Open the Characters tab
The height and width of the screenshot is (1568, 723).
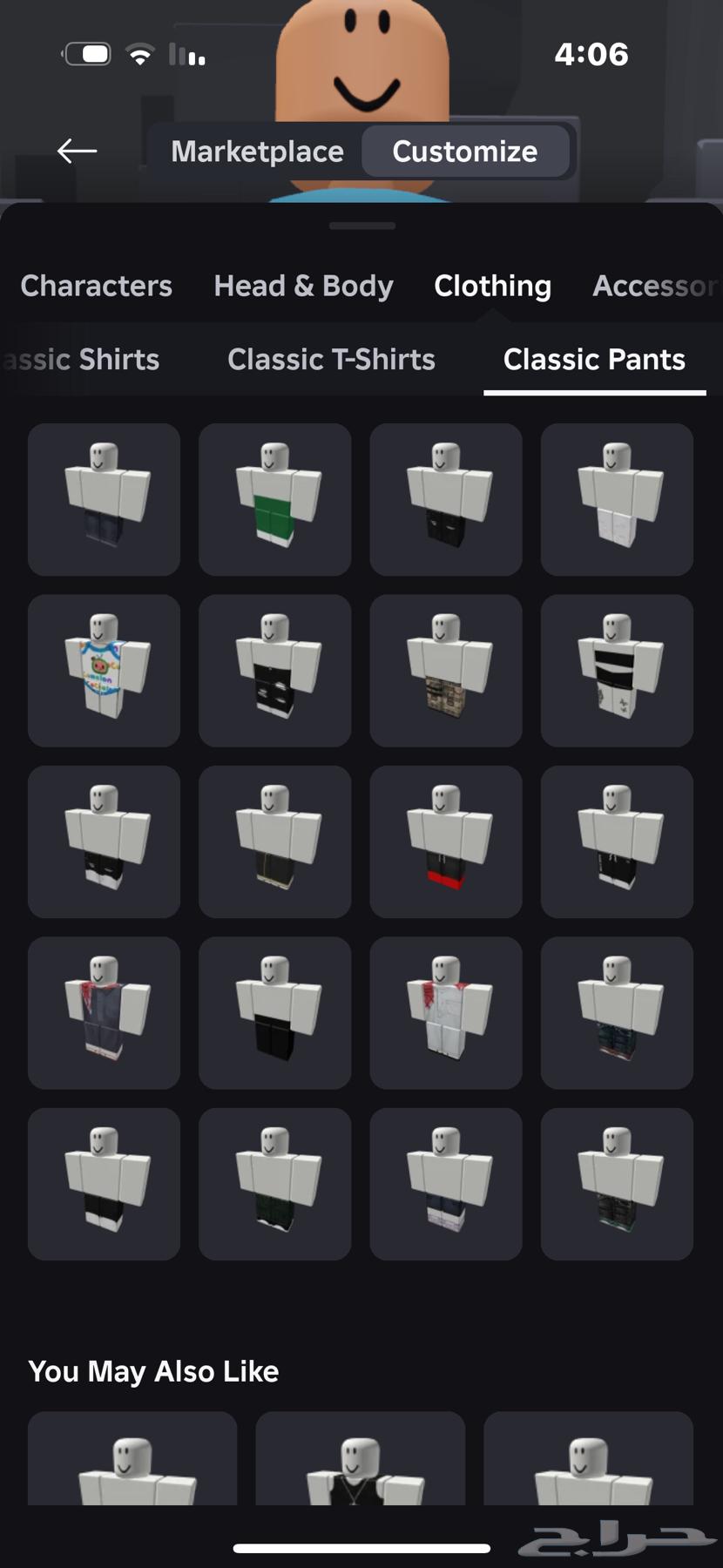(97, 286)
